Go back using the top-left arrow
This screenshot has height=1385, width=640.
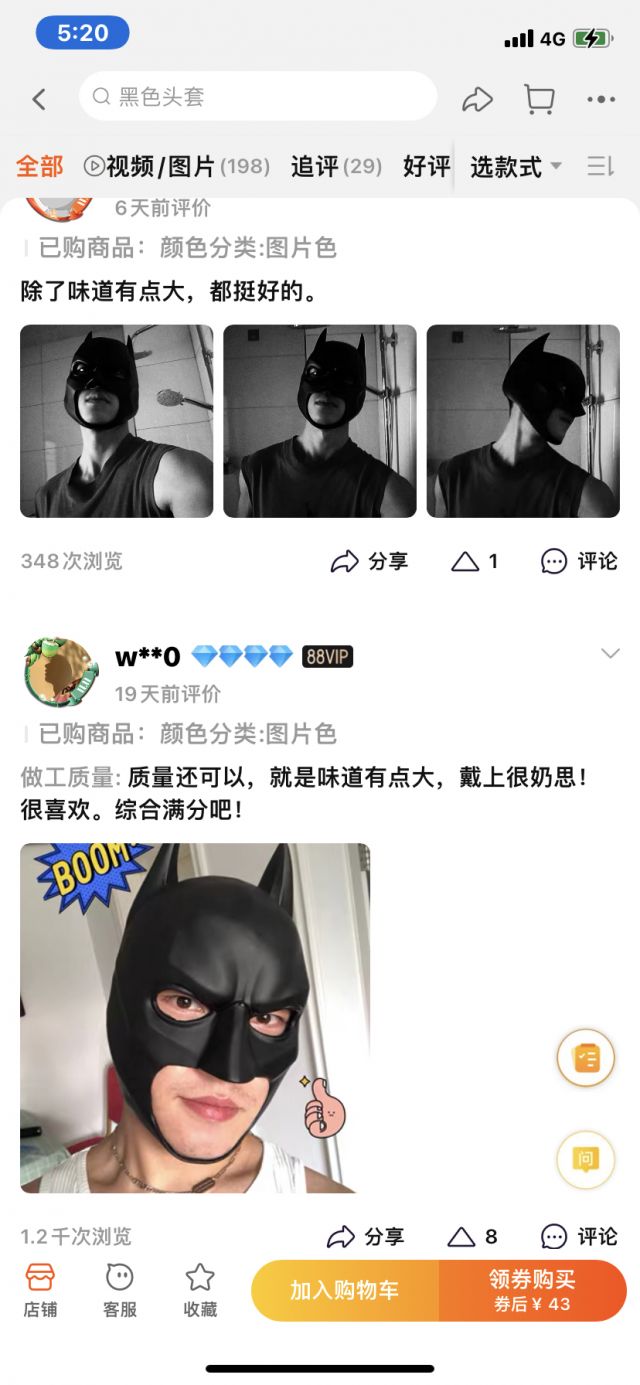[39, 98]
